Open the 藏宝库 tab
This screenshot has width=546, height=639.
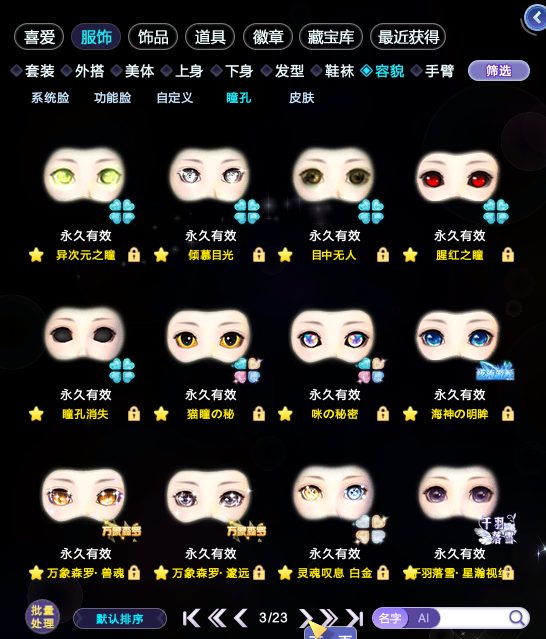[x=330, y=37]
